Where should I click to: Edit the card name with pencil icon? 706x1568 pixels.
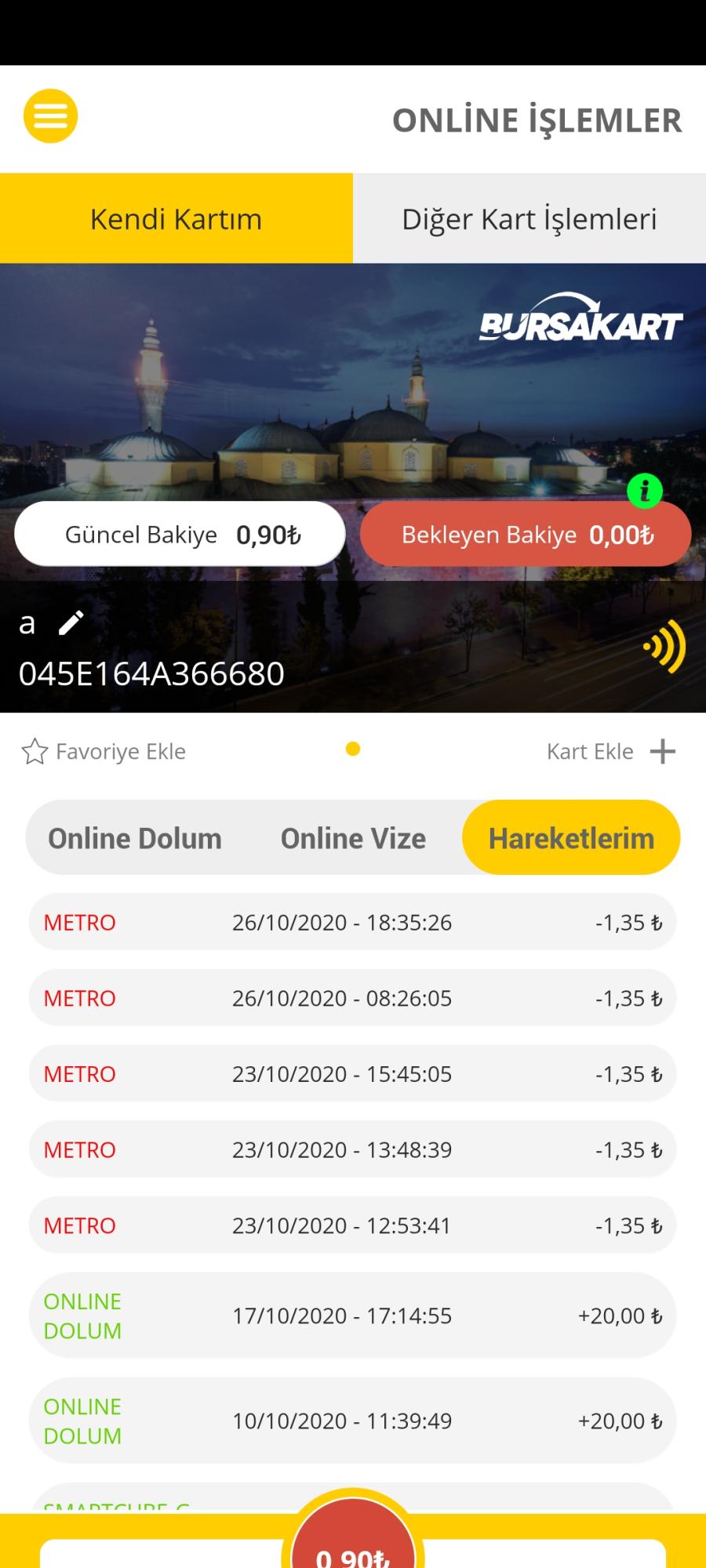71,623
